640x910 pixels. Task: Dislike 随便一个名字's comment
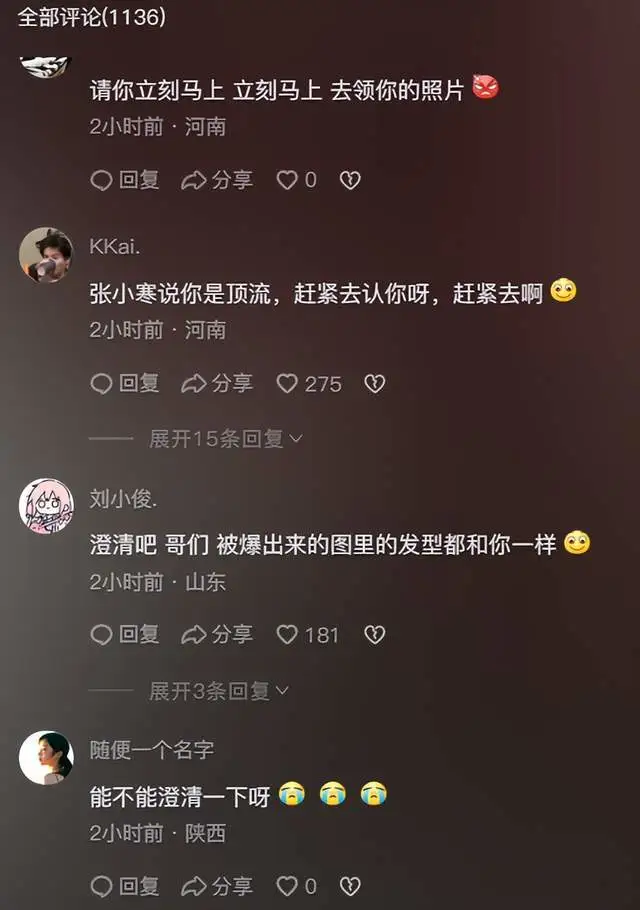coord(349,885)
